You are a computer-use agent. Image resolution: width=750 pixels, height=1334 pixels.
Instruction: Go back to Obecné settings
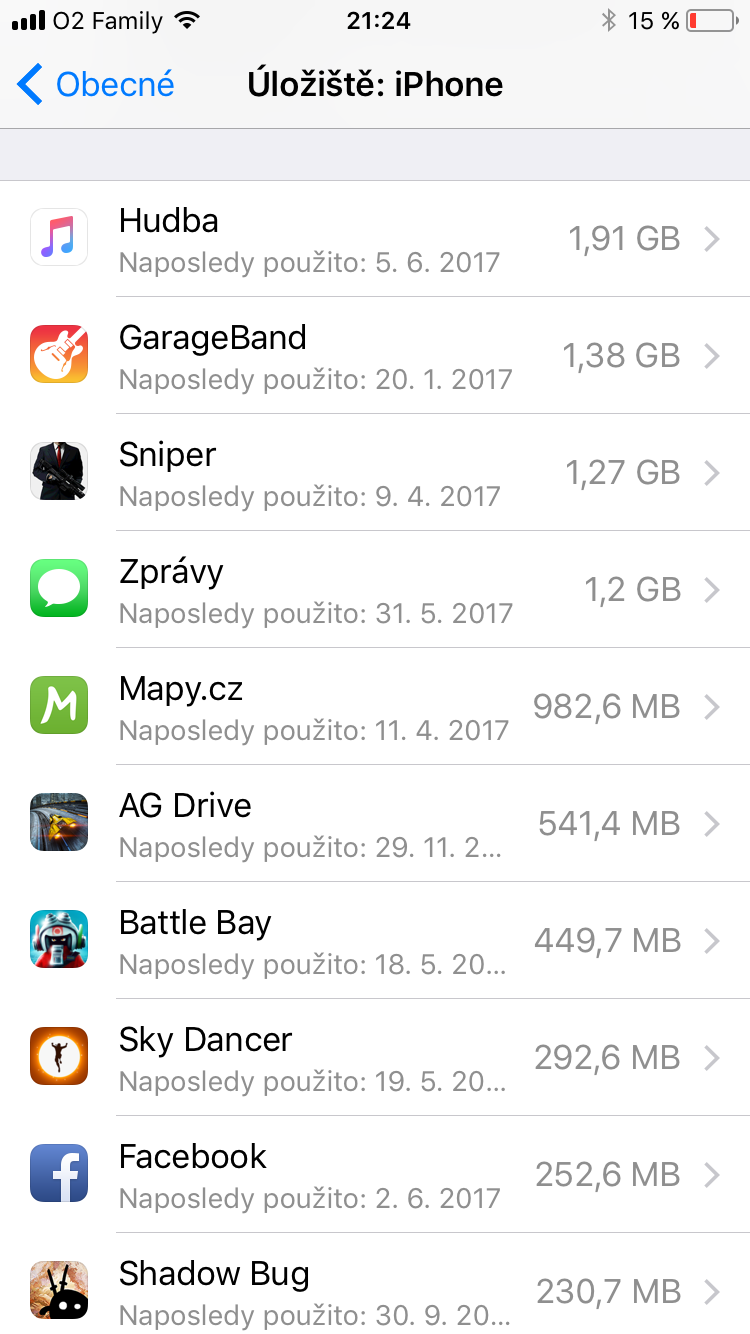tap(96, 85)
